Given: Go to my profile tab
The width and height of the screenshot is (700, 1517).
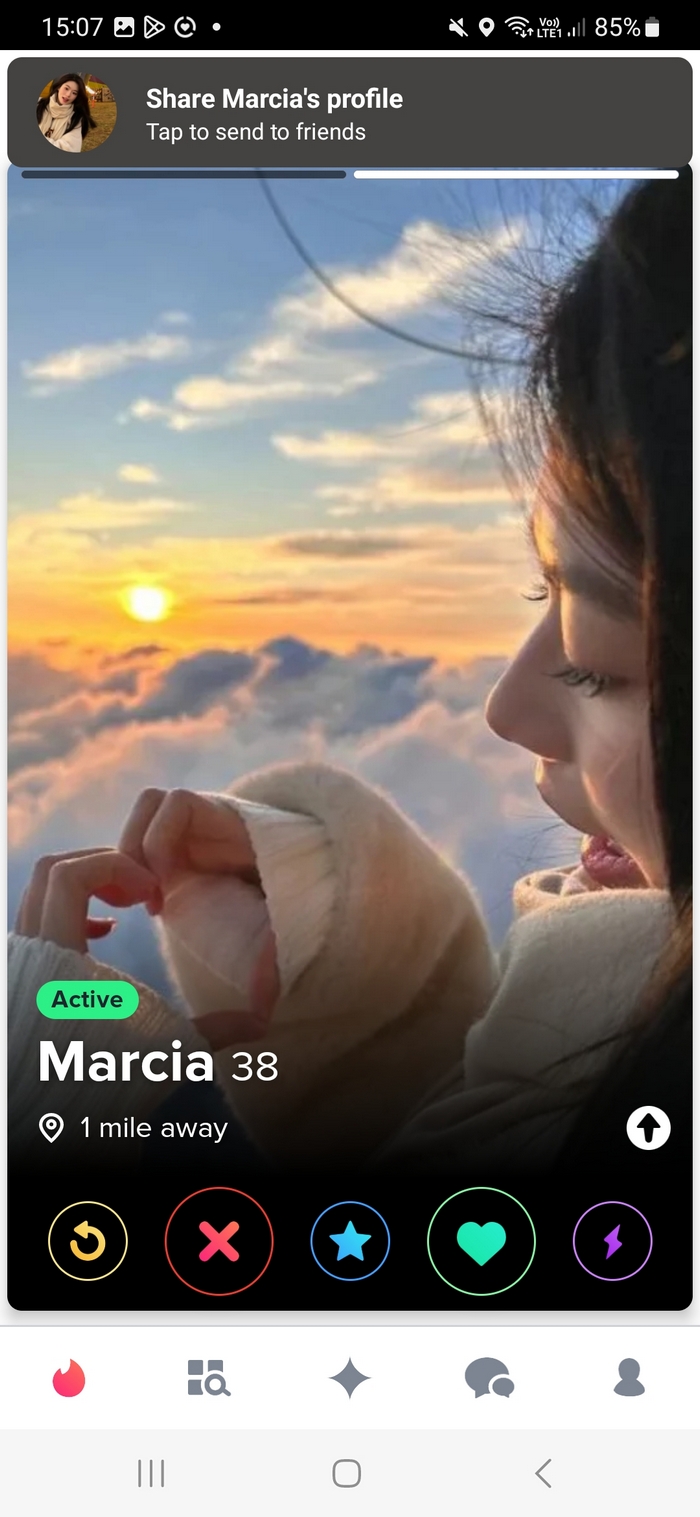Looking at the screenshot, I should 629,1378.
